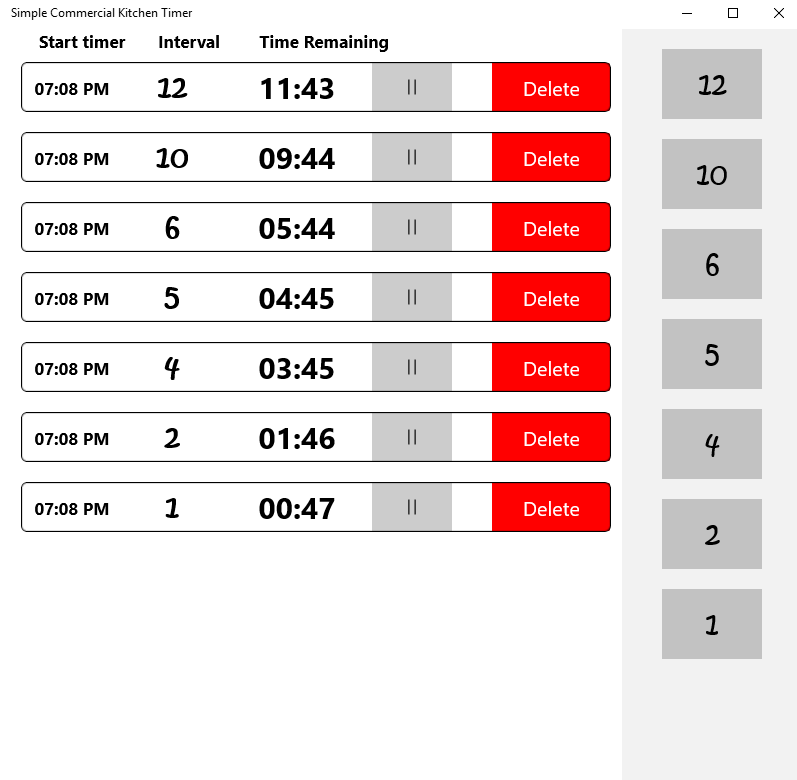Delete the 4-minute timer
Image resolution: width=797 pixels, height=780 pixels.
pos(551,368)
